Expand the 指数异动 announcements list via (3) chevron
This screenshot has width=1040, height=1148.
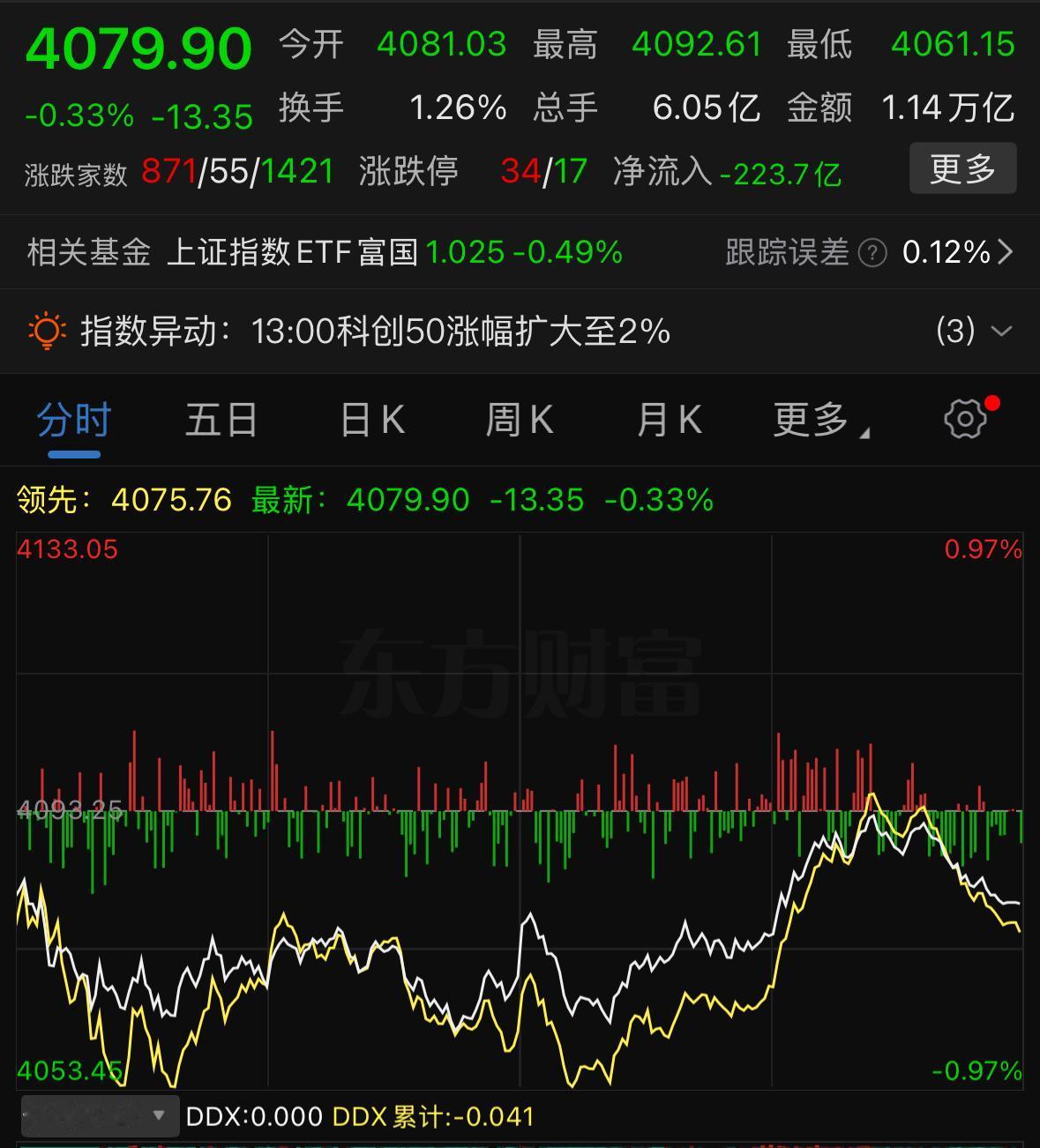[1002, 332]
